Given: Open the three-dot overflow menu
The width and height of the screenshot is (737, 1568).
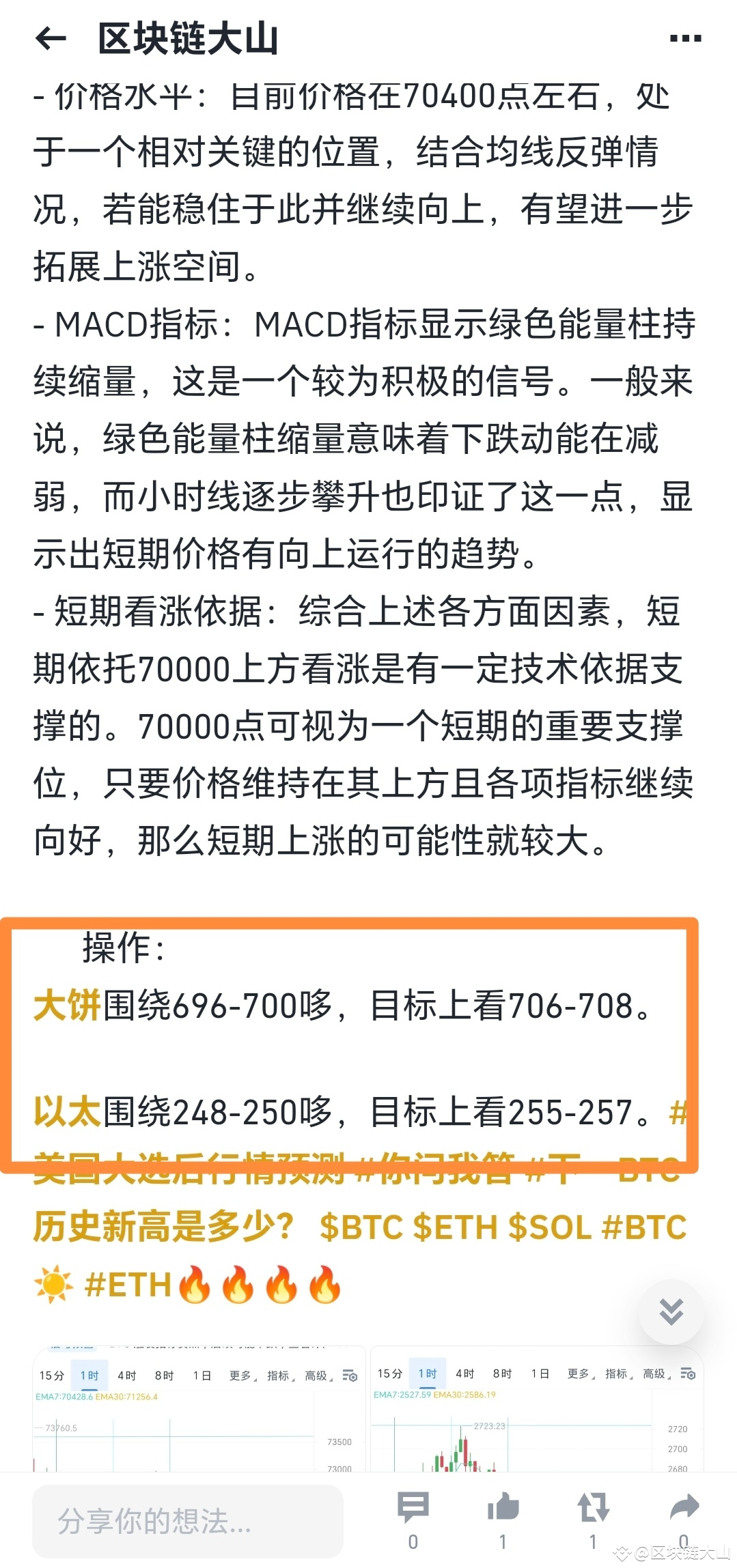Looking at the screenshot, I should pos(685,39).
